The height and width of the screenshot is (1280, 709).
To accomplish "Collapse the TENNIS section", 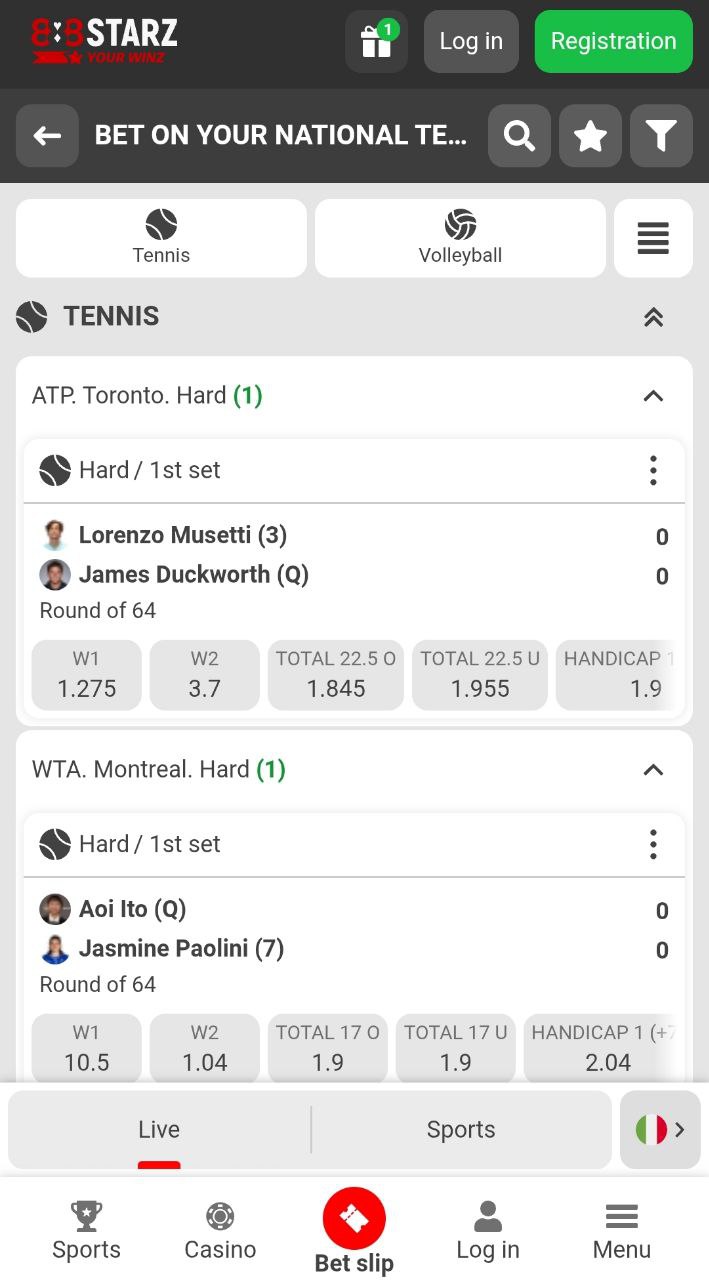I will 653,317.
